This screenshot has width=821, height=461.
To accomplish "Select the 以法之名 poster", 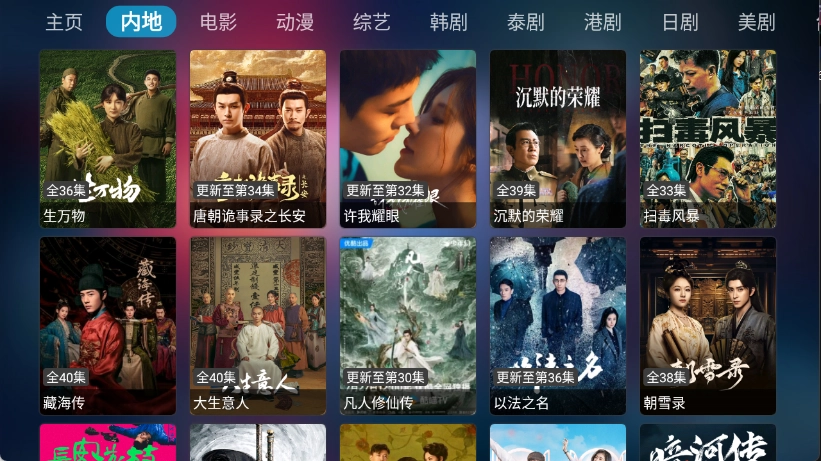I will 558,325.
